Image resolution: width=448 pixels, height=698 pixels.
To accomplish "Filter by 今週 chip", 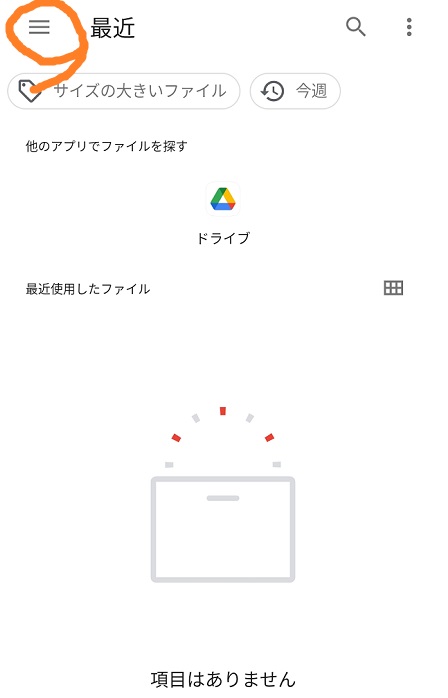I will 295,91.
